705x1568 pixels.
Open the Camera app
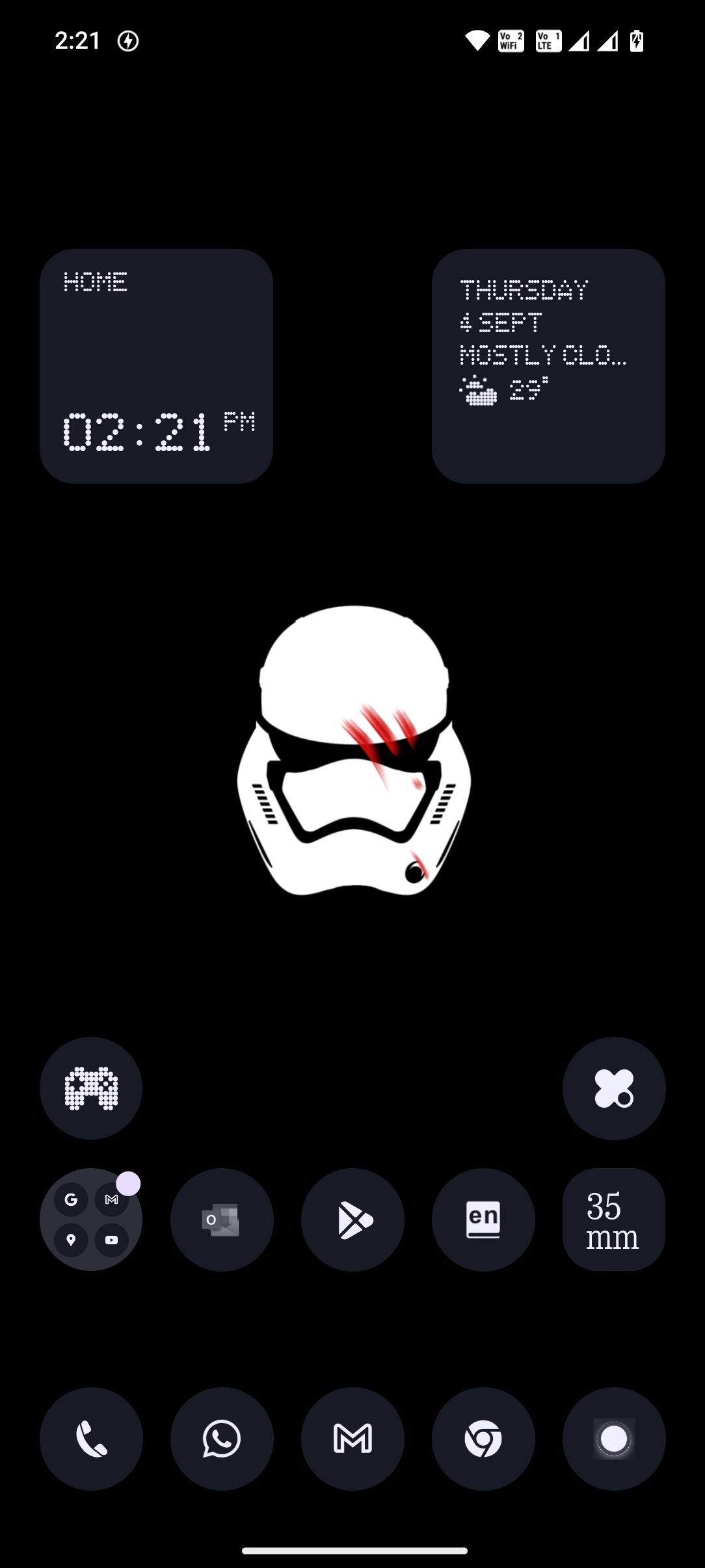pos(614,1439)
